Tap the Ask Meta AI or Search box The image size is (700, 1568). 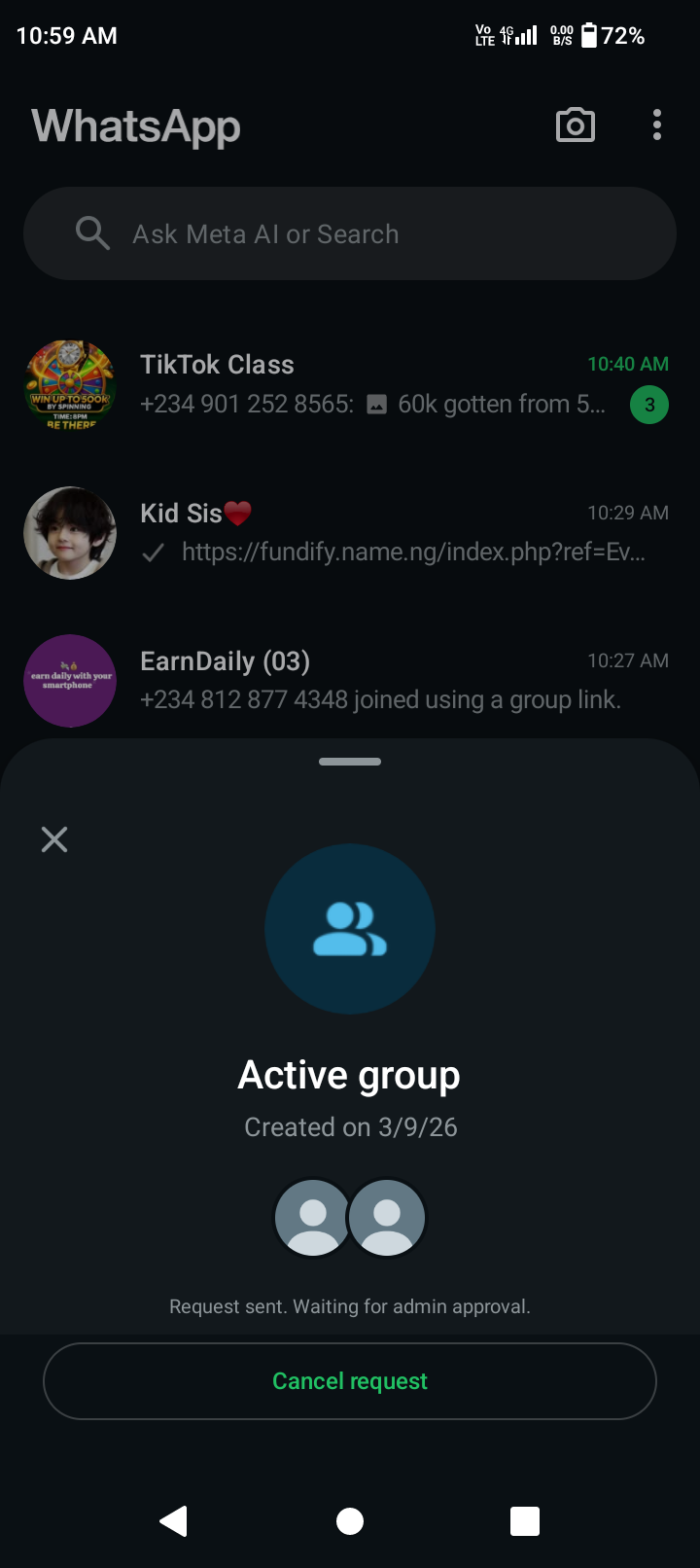click(x=350, y=234)
